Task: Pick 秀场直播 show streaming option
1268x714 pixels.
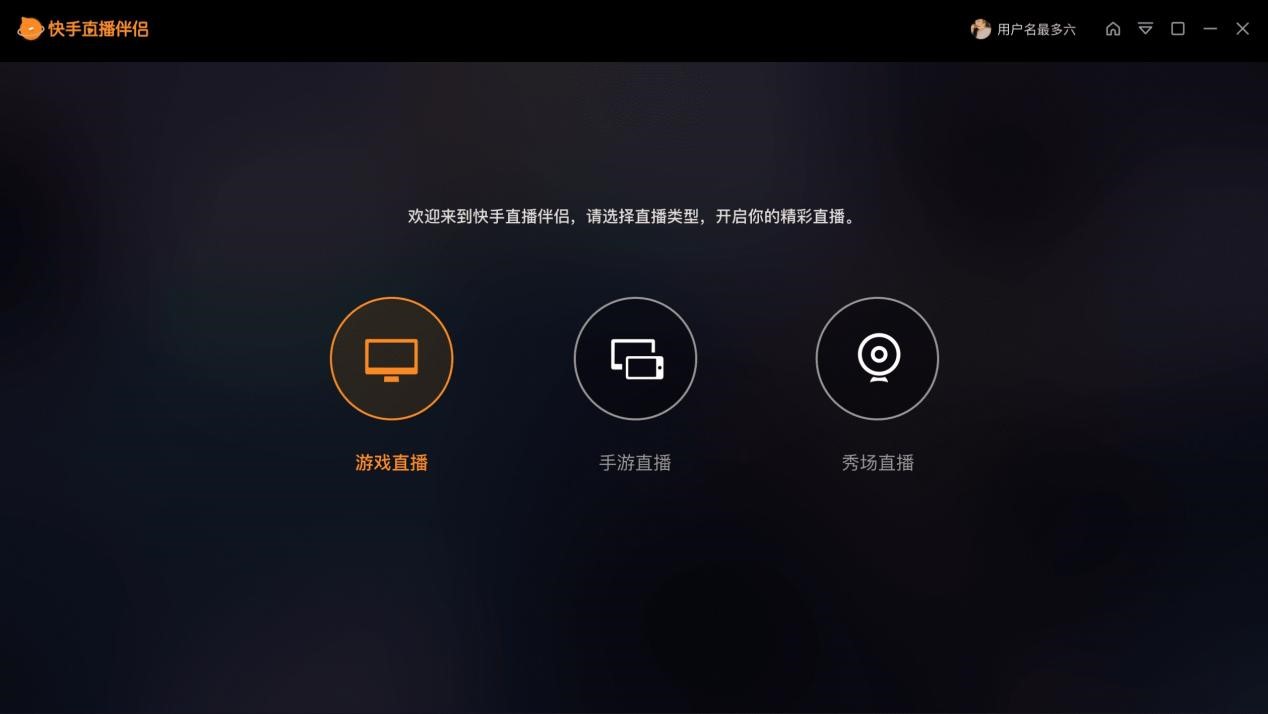Action: click(x=877, y=358)
